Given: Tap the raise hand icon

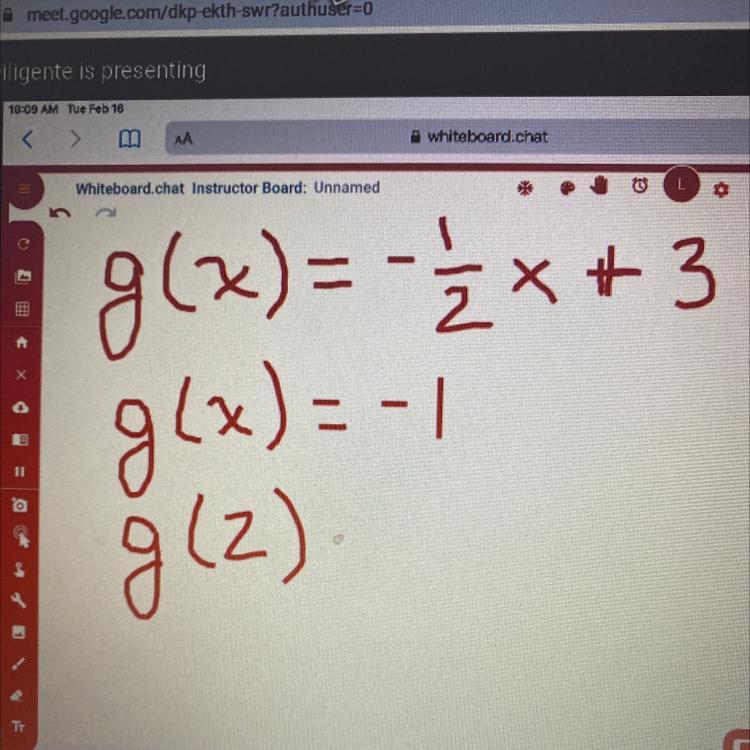Looking at the screenshot, I should click(600, 186).
